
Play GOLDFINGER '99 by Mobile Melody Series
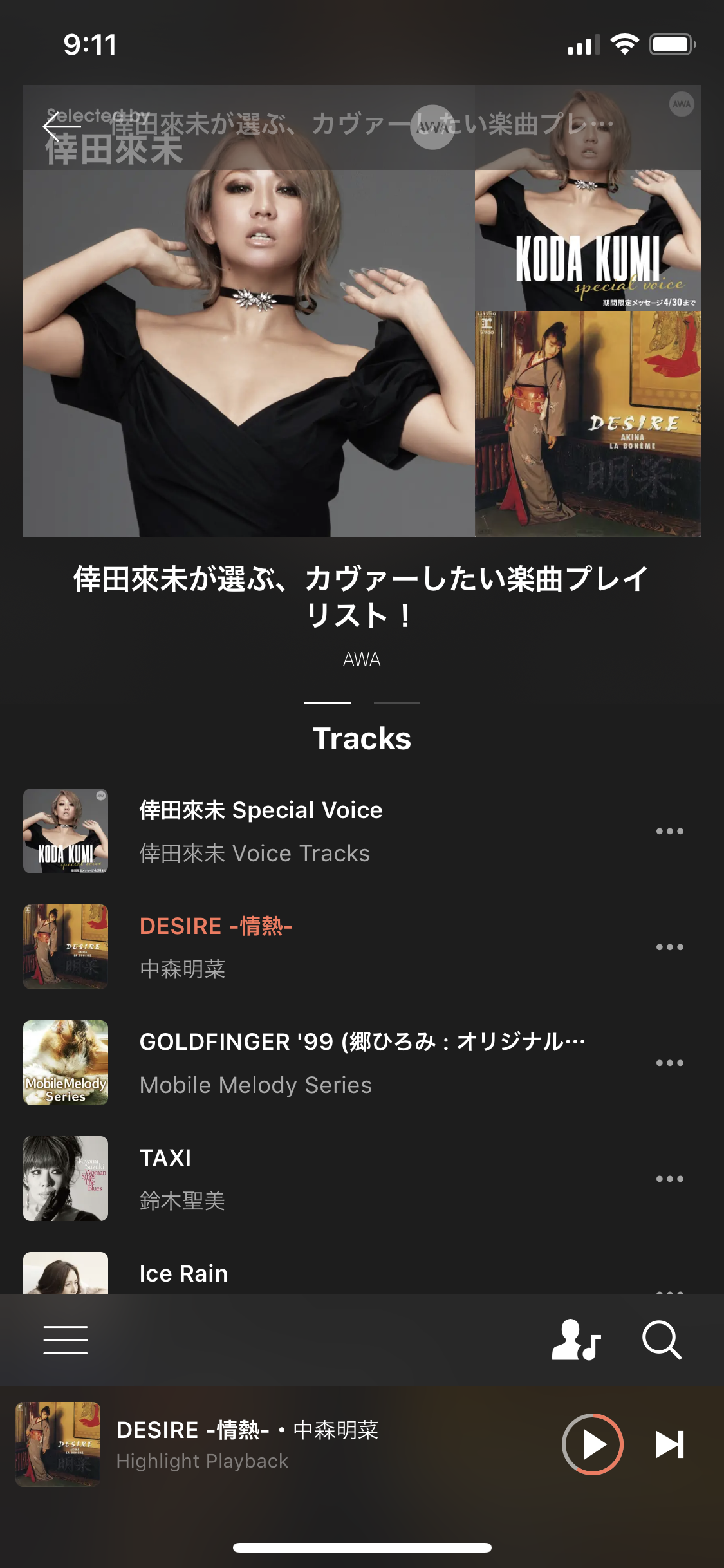(x=322, y=1062)
